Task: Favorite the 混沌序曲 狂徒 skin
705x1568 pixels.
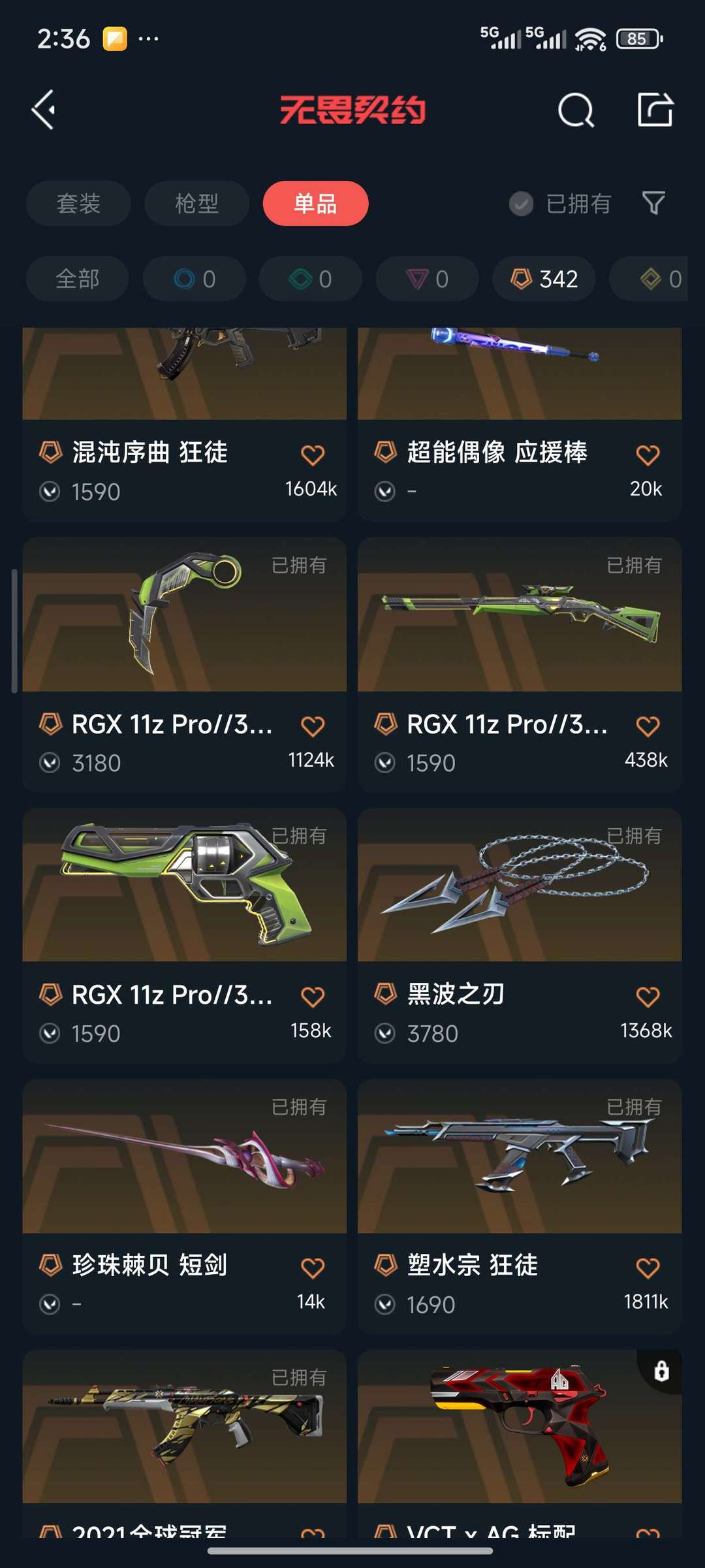Action: tap(313, 455)
